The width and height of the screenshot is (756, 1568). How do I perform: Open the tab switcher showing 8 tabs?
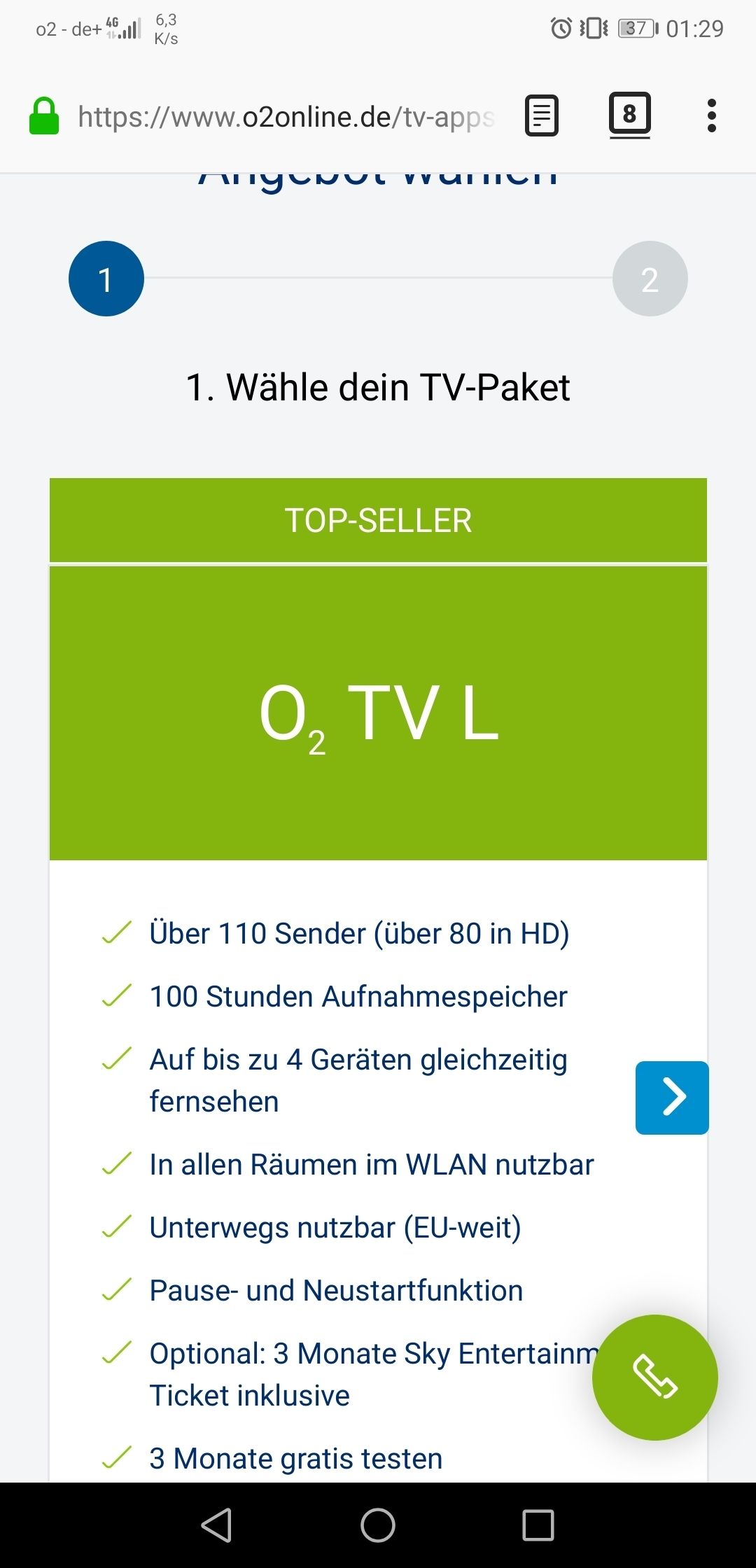(x=629, y=115)
